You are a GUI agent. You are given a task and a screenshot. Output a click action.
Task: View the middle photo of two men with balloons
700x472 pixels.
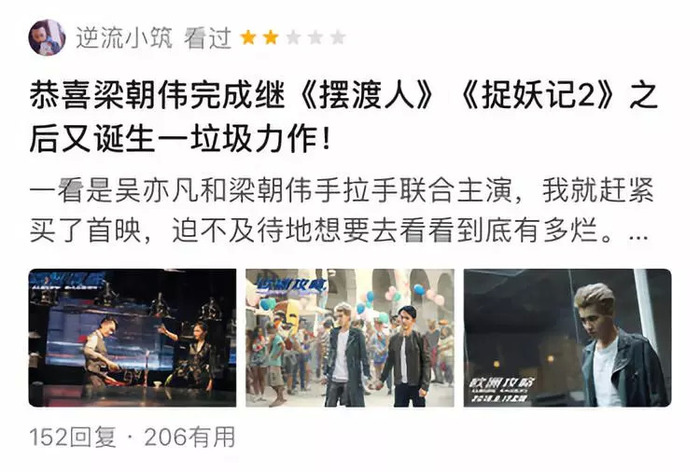tap(350, 337)
